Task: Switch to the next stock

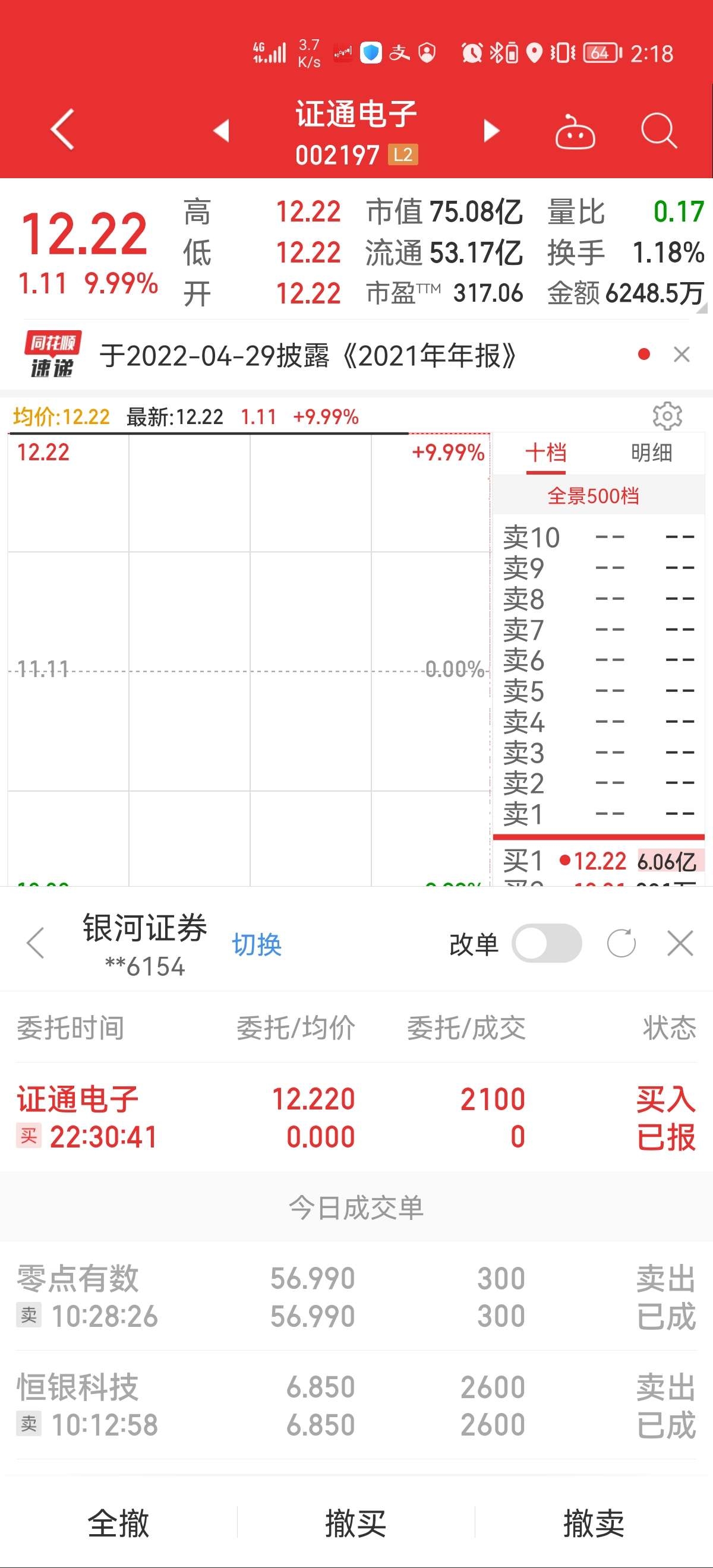Action: coord(491,130)
